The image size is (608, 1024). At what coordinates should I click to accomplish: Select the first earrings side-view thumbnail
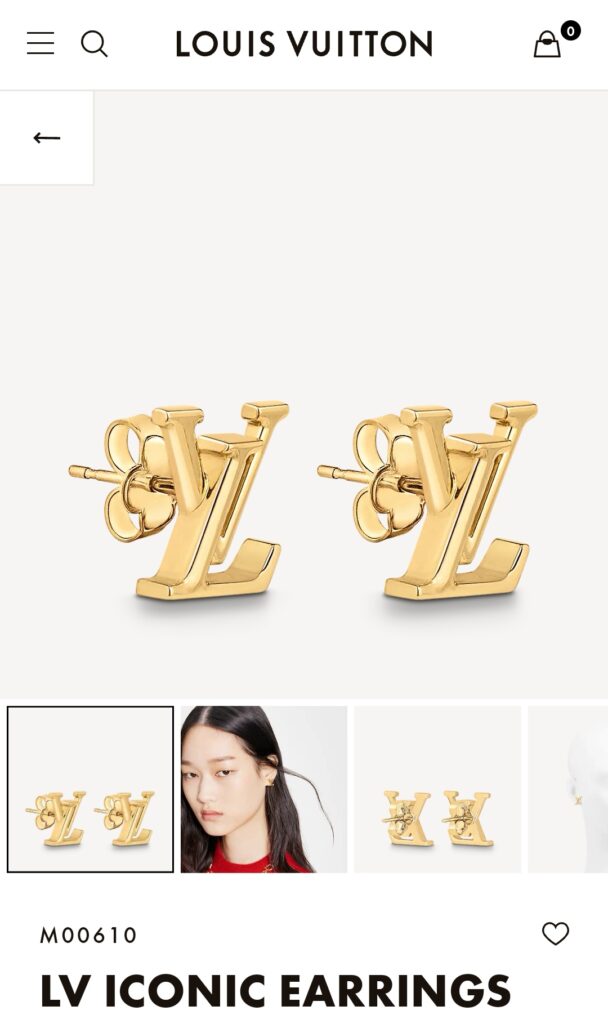click(90, 789)
